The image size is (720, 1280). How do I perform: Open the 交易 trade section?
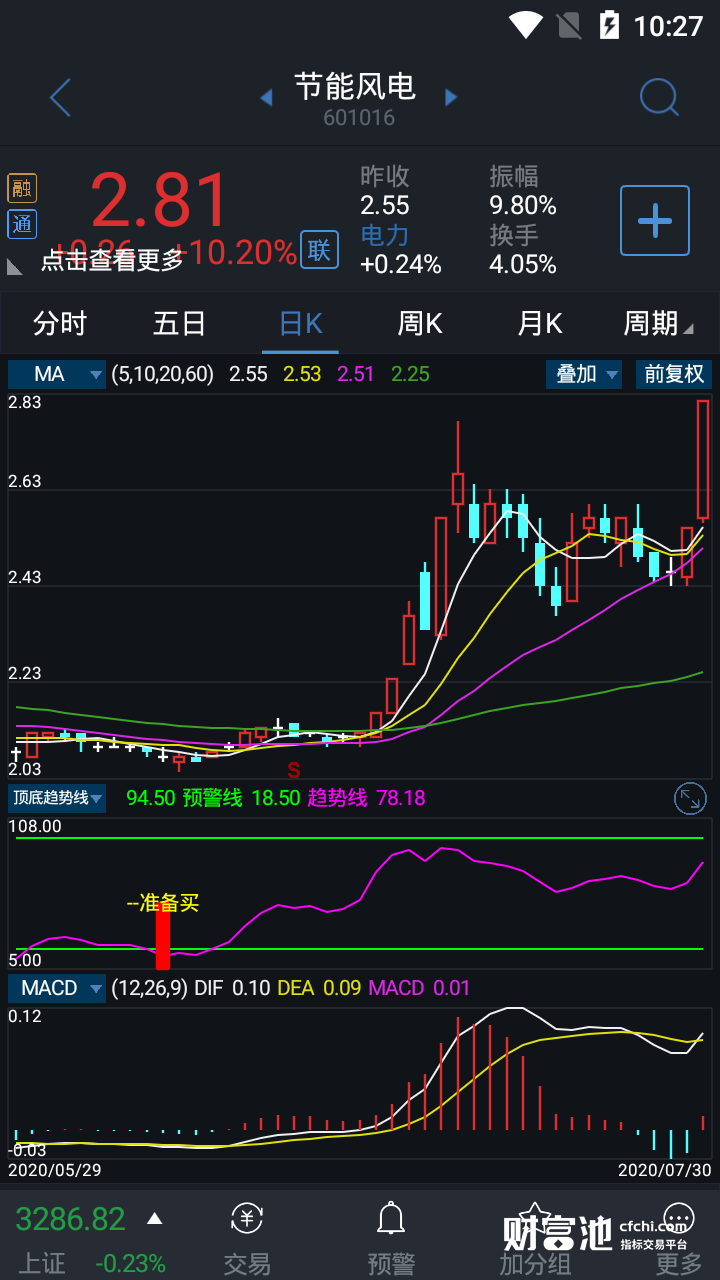pyautogui.click(x=247, y=1238)
